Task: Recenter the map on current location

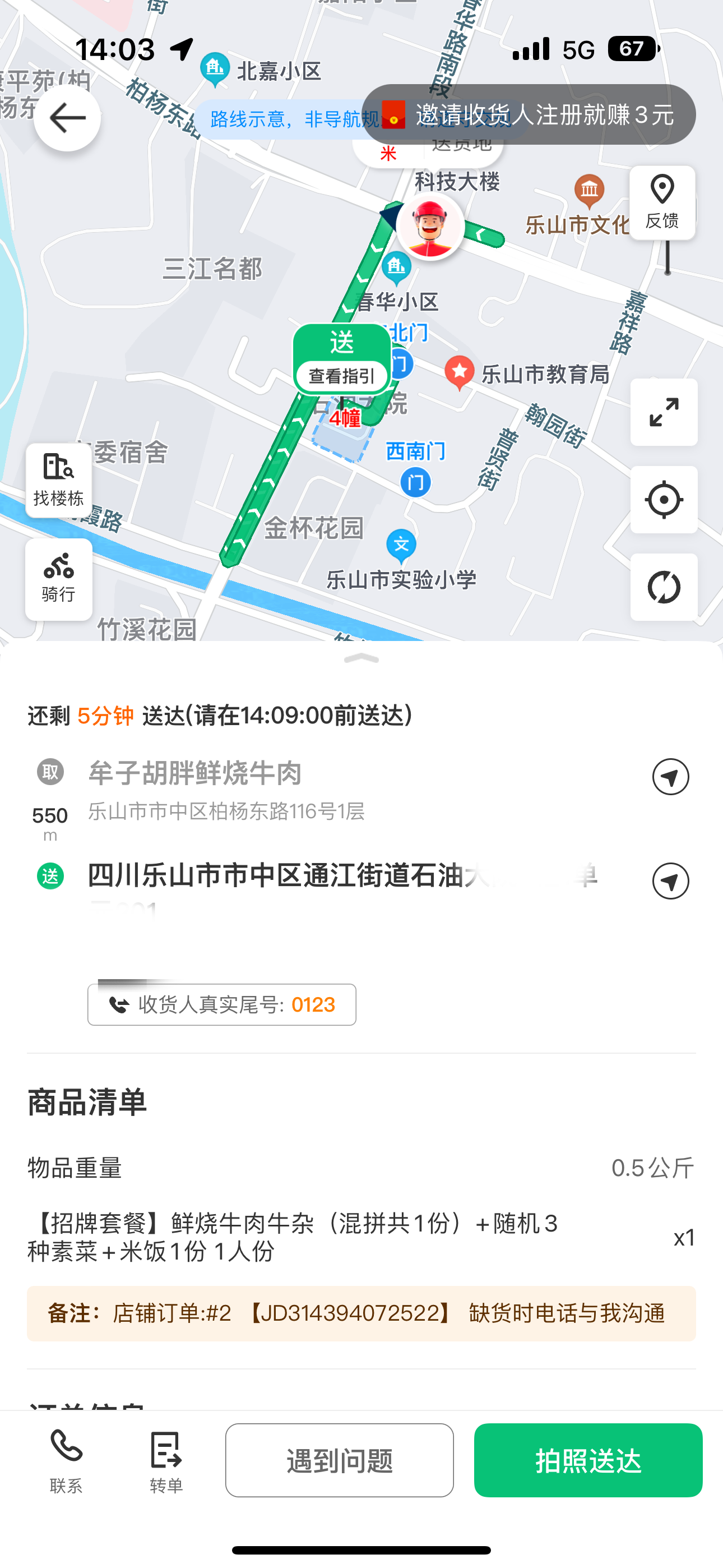Action: [x=664, y=500]
